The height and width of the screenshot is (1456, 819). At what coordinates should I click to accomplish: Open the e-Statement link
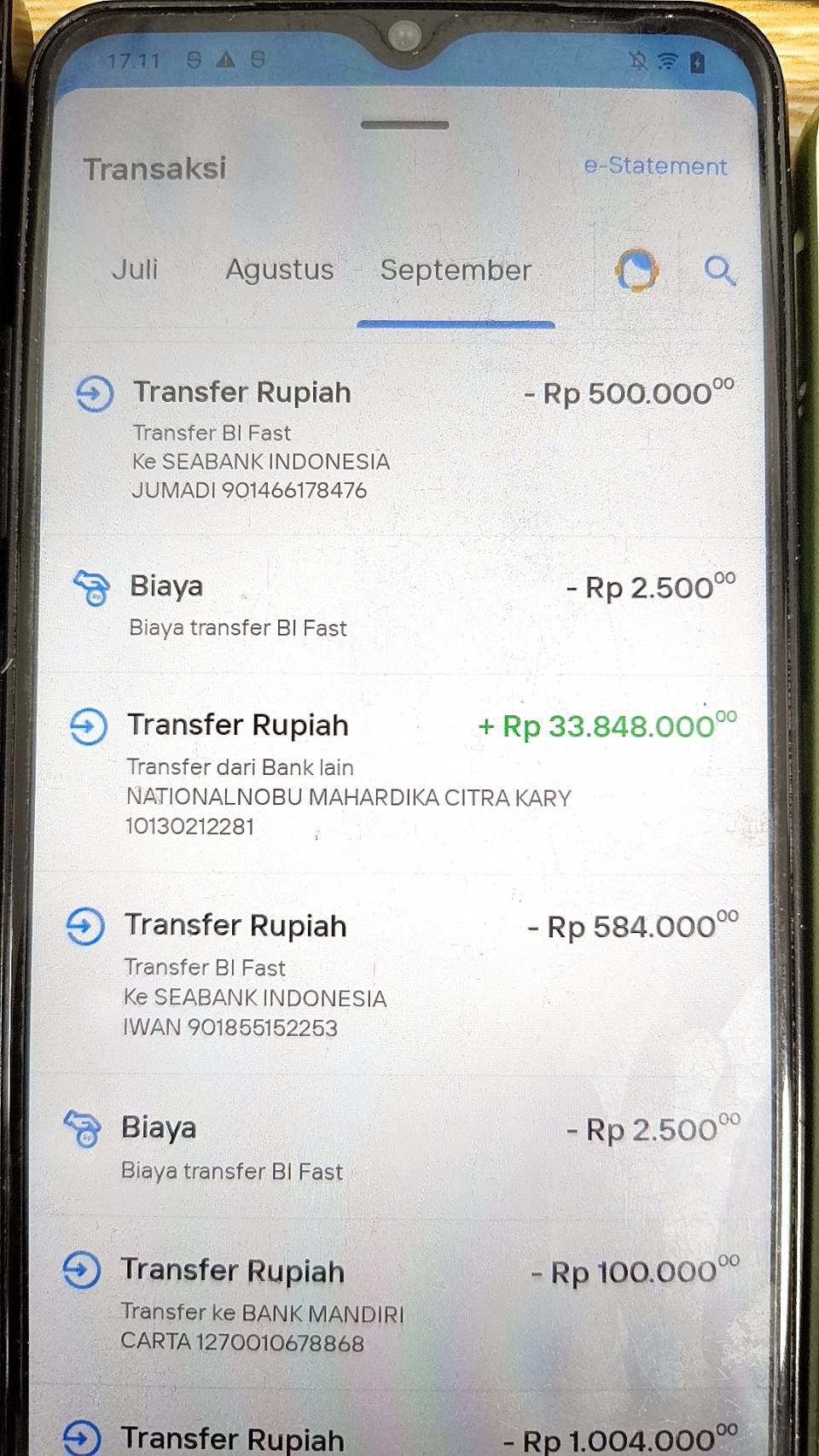click(655, 166)
